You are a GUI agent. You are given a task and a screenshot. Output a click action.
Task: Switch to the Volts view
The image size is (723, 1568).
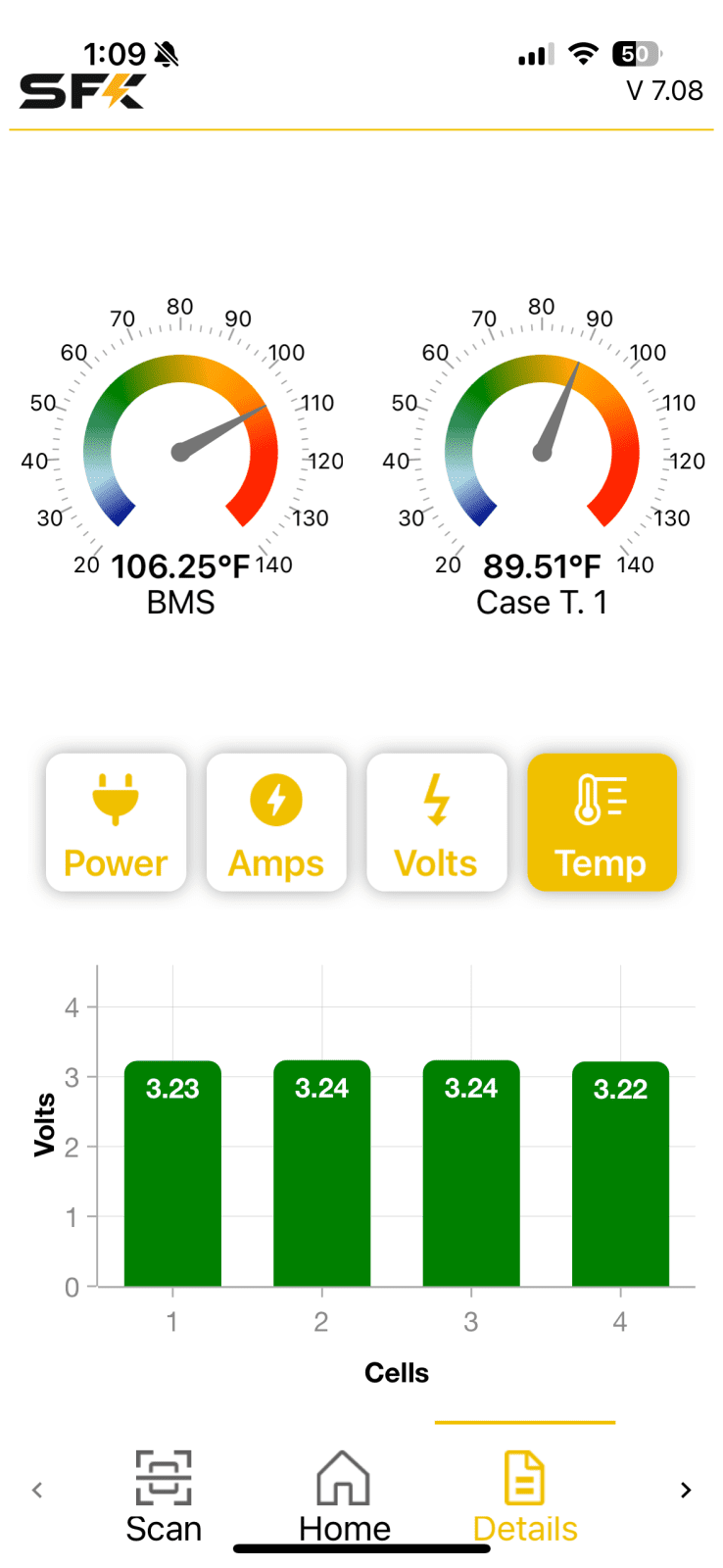pos(437,822)
